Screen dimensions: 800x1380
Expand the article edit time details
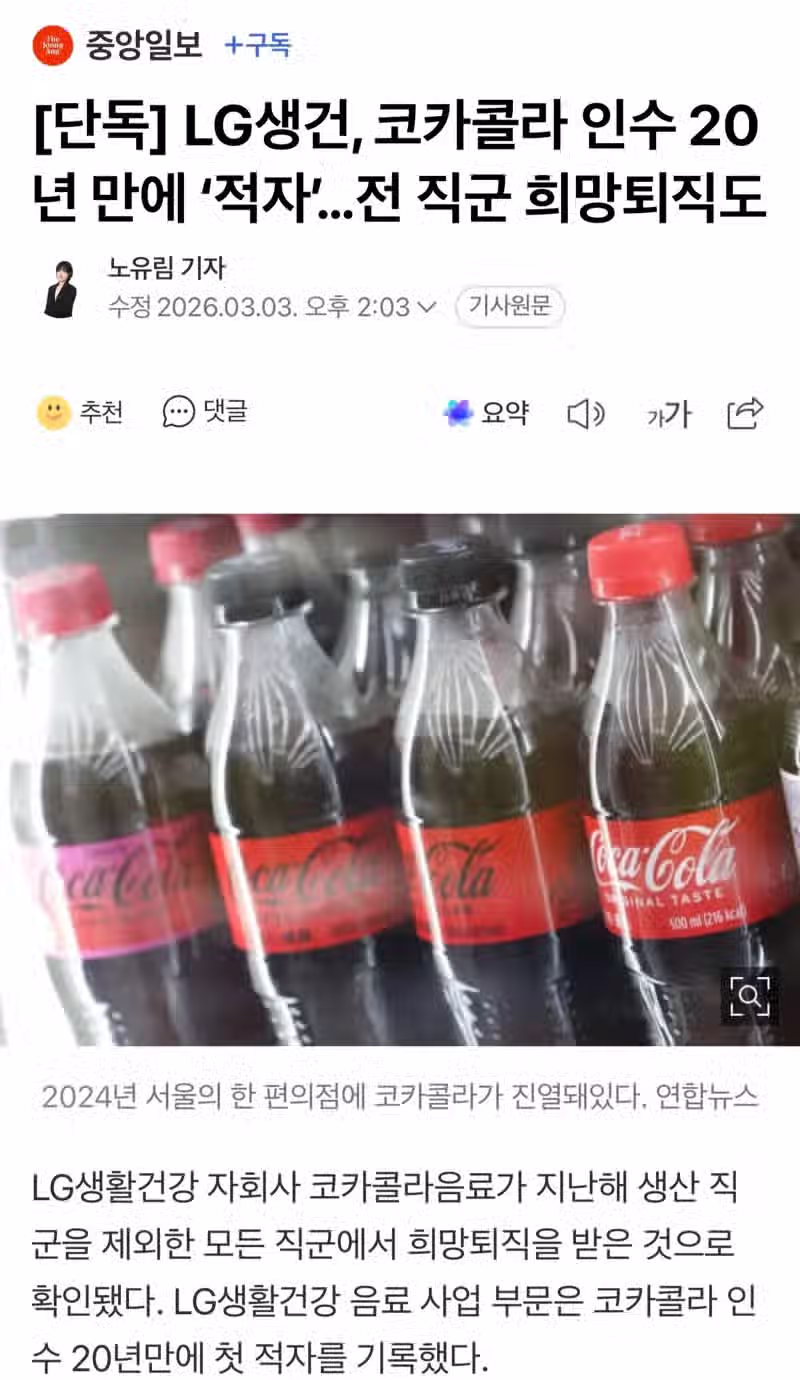coord(426,307)
